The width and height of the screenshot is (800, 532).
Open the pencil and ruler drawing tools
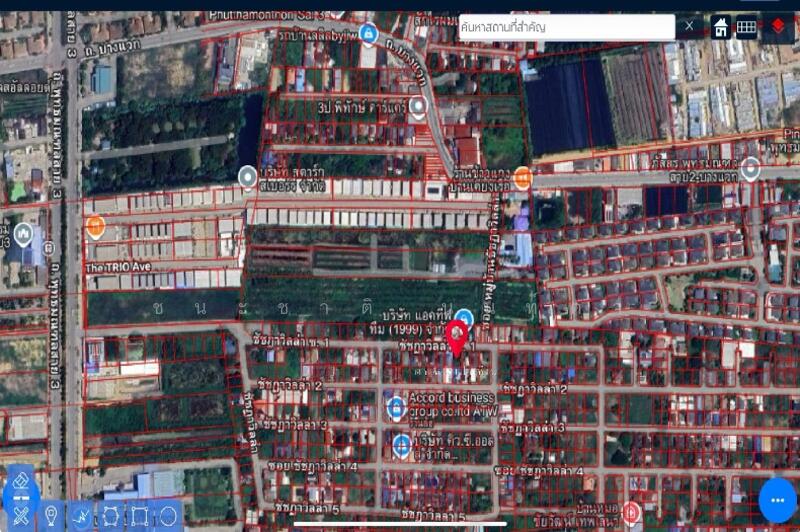click(20, 514)
